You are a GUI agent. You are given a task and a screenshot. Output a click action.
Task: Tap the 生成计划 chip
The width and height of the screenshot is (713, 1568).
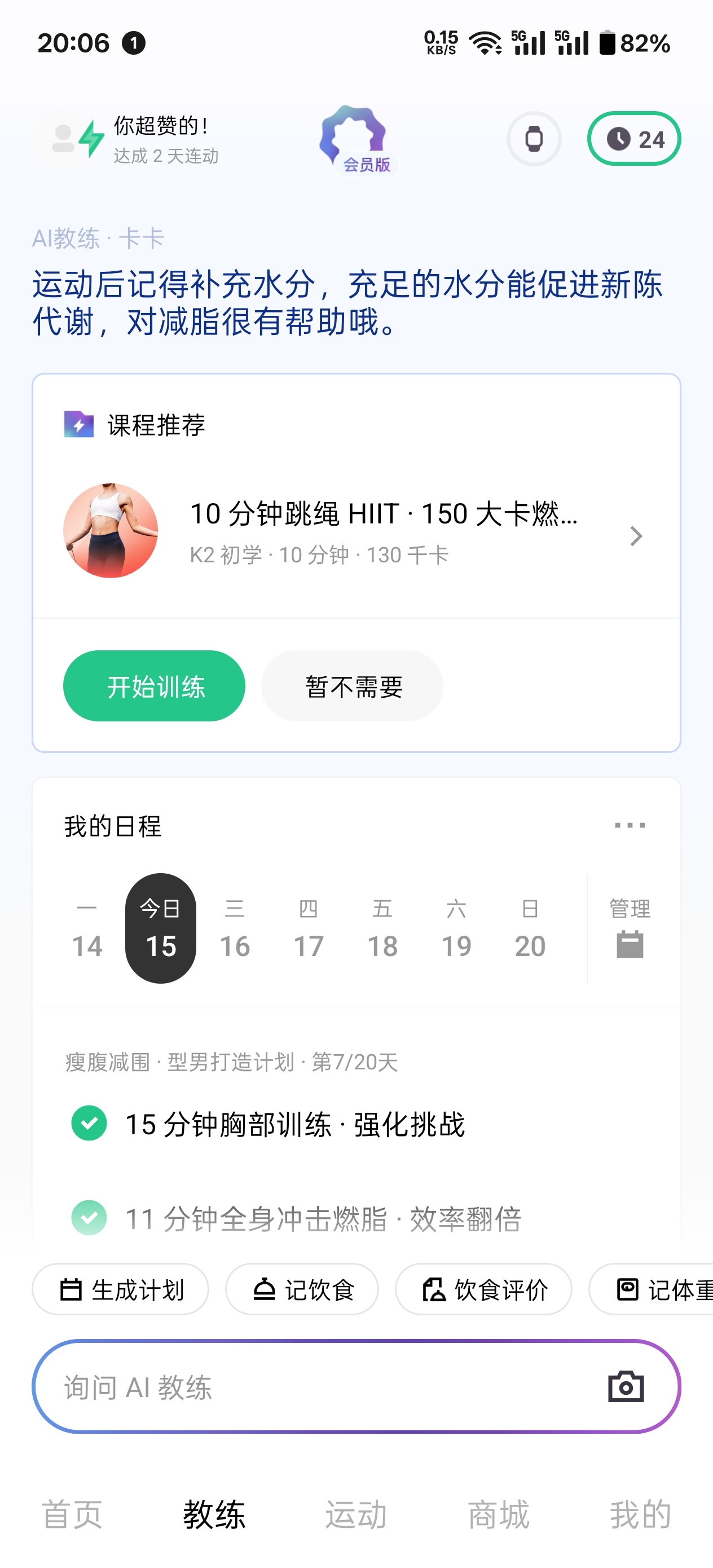(121, 1289)
